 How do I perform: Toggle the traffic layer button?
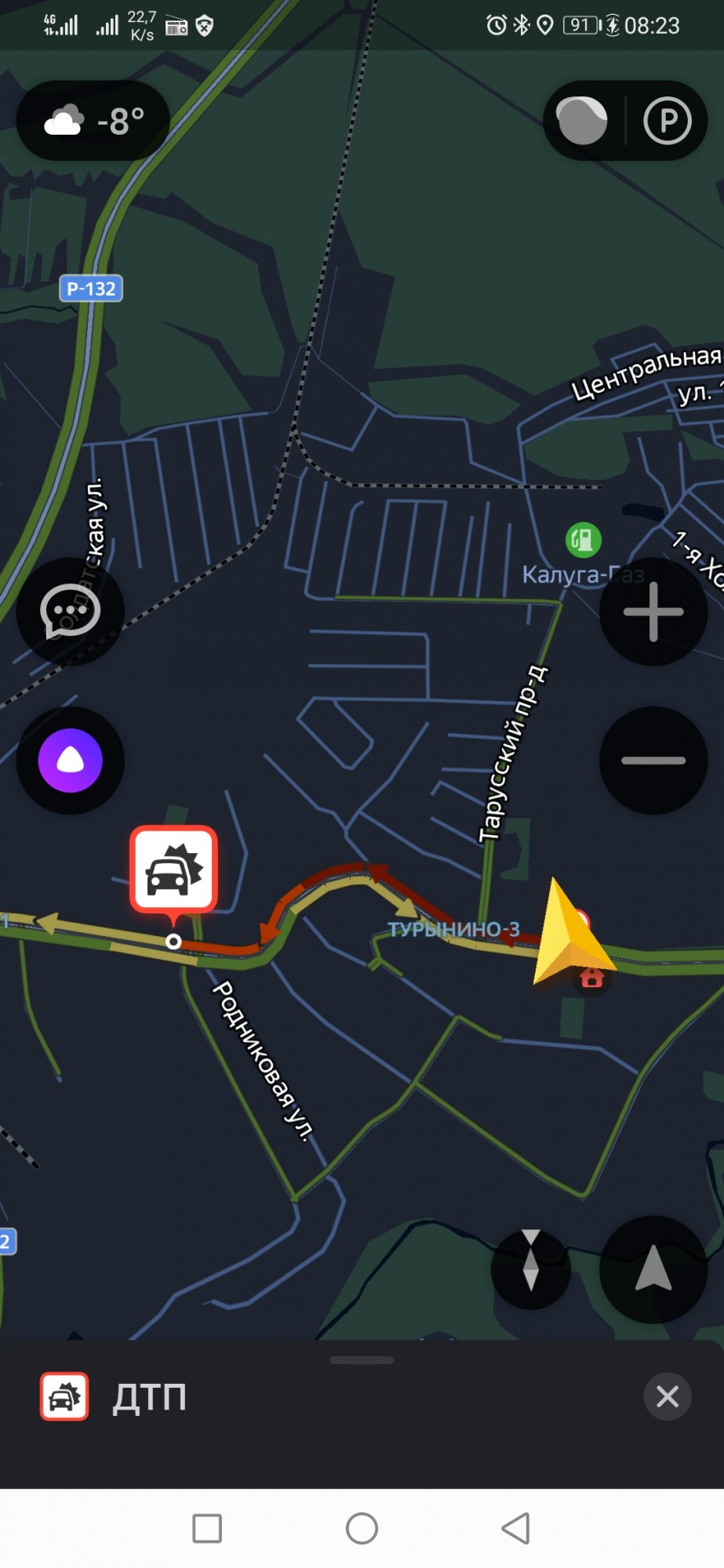point(581,122)
